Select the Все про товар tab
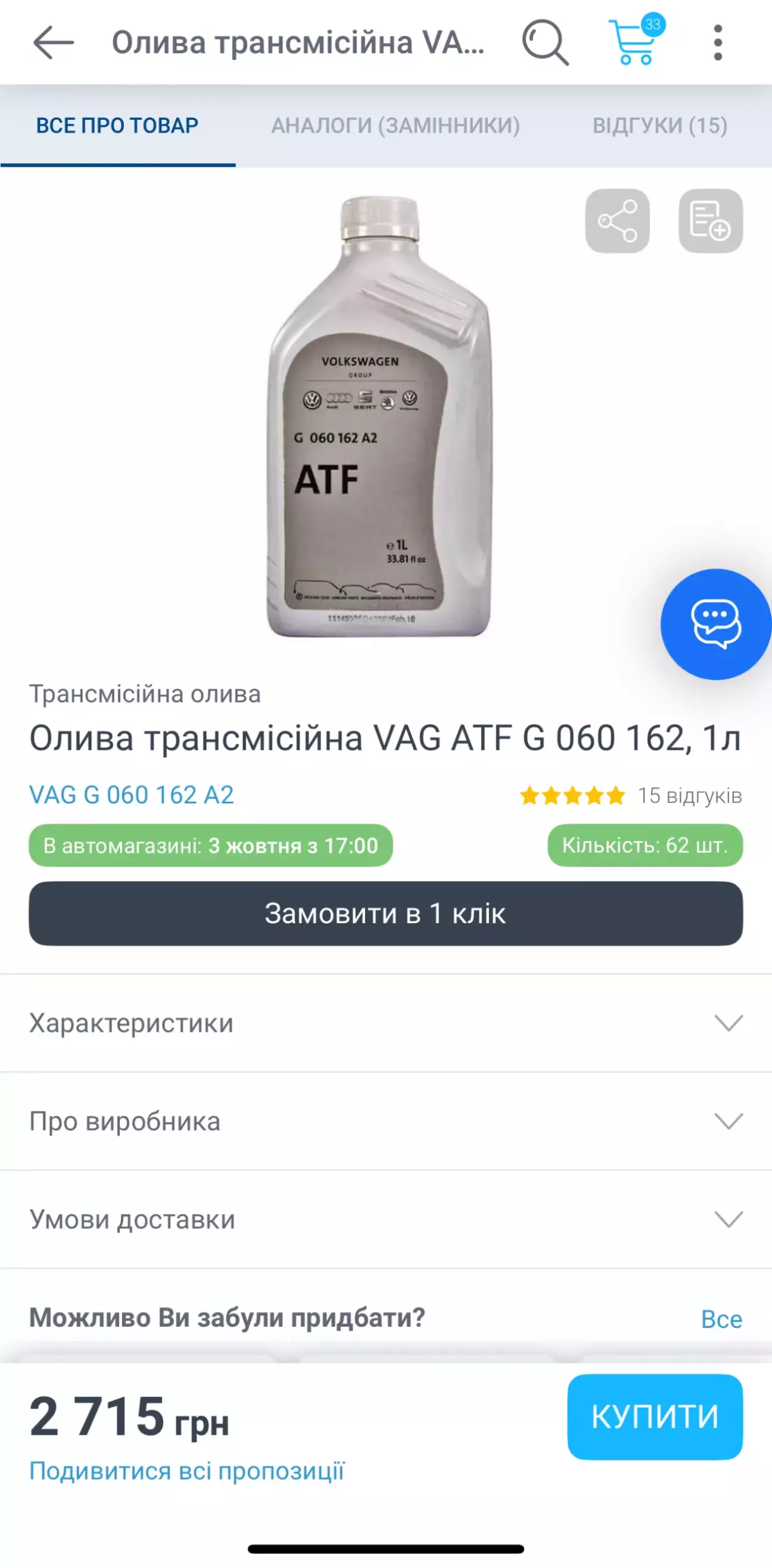772x1568 pixels. pyautogui.click(x=117, y=125)
